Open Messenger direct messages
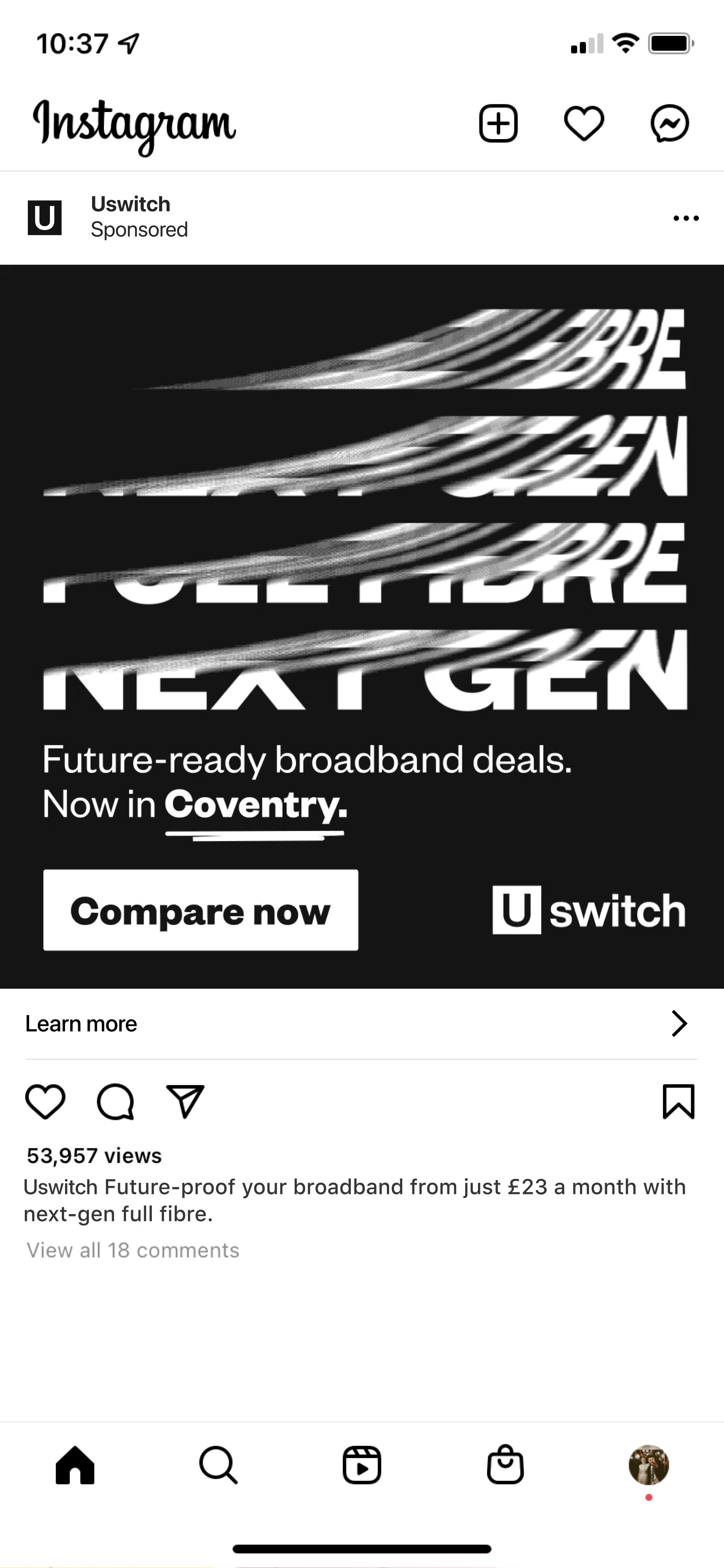724x1568 pixels. coord(669,124)
